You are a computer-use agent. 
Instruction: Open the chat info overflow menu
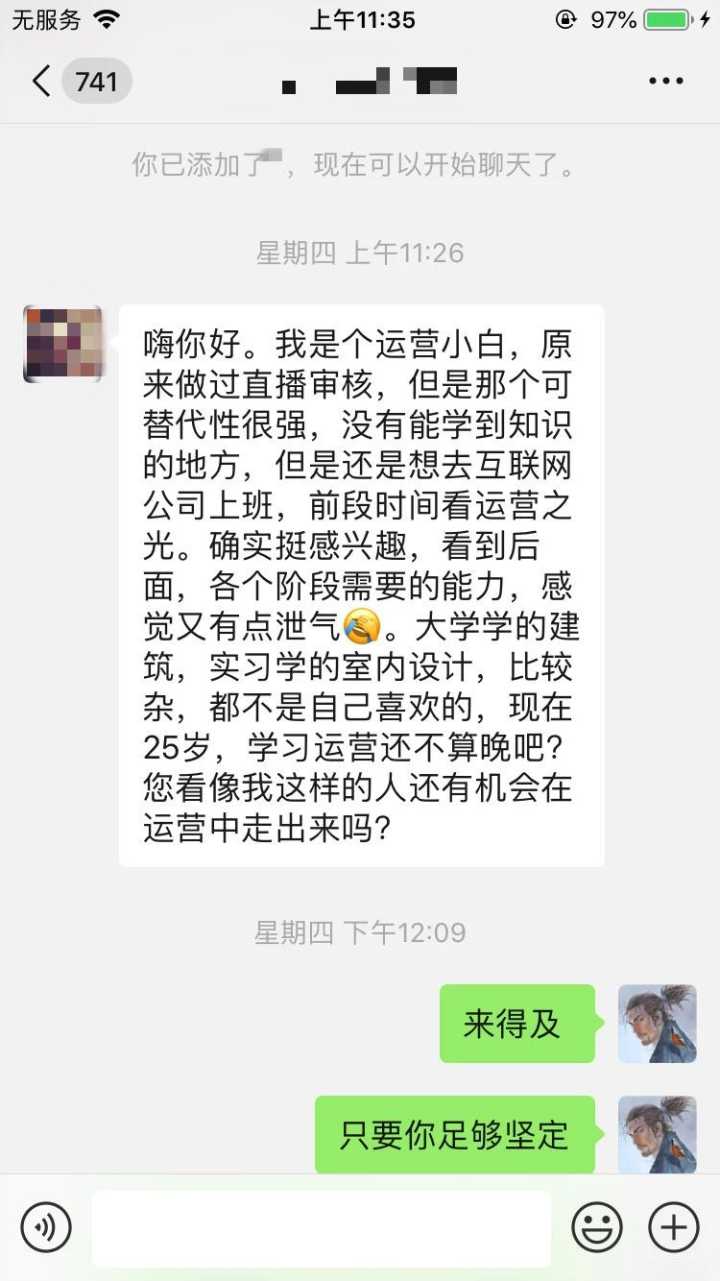tap(665, 81)
